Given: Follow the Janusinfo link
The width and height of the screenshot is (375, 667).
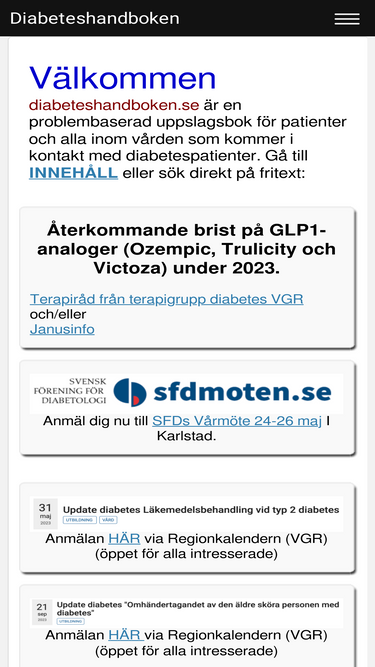Looking at the screenshot, I should (62, 329).
